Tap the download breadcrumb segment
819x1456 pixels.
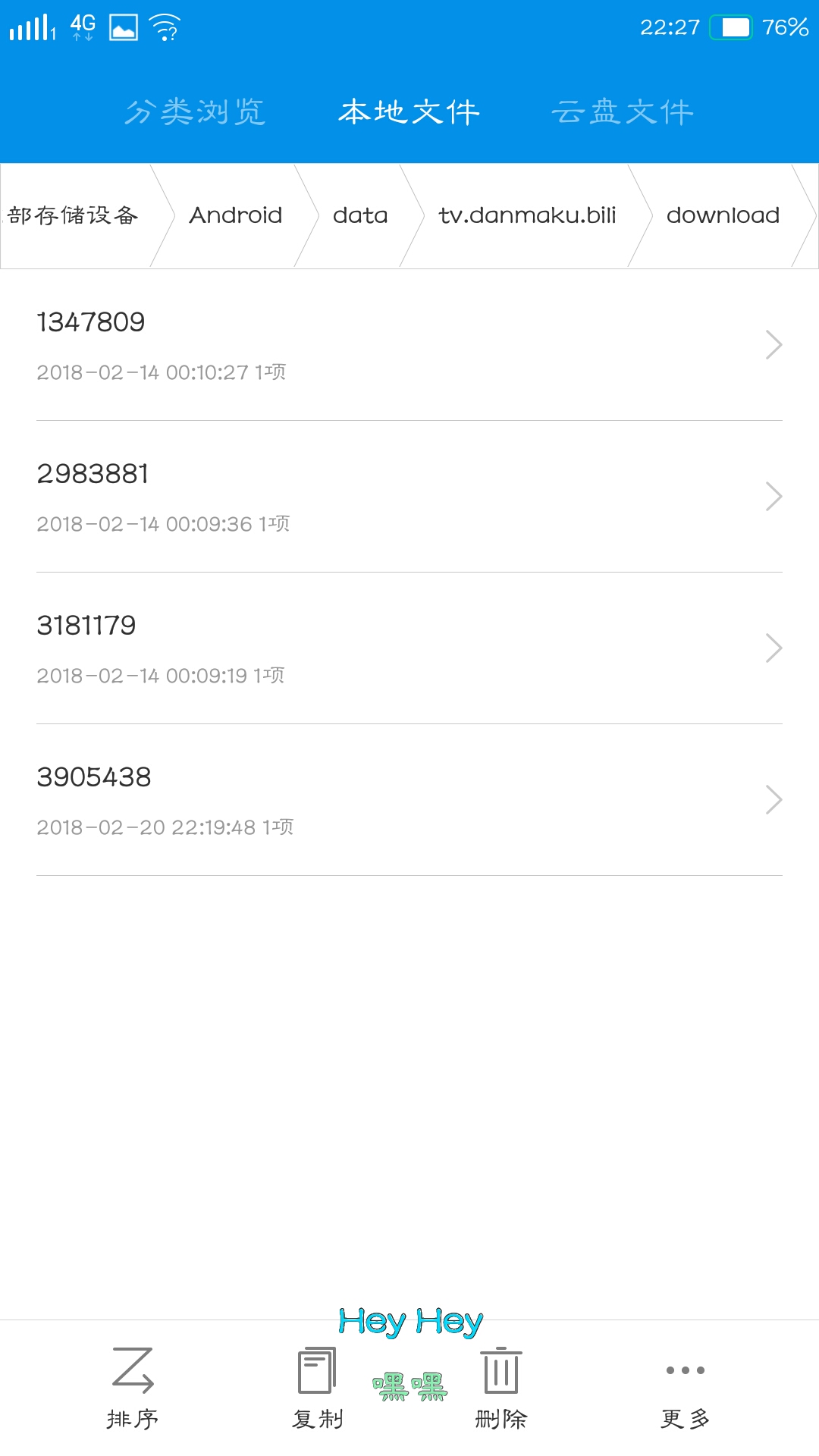(x=723, y=215)
